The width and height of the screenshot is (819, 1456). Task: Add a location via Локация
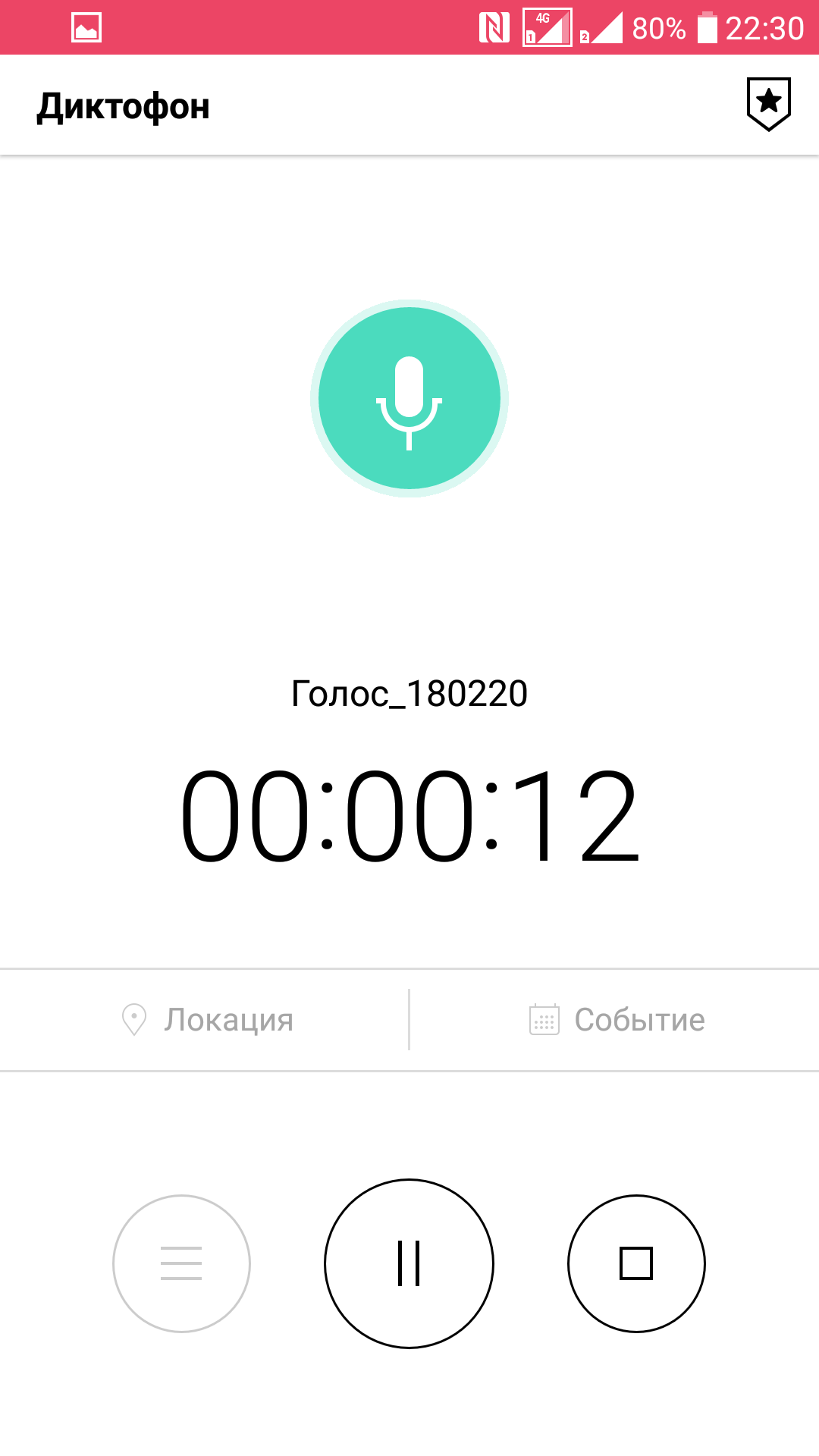coord(206,1020)
